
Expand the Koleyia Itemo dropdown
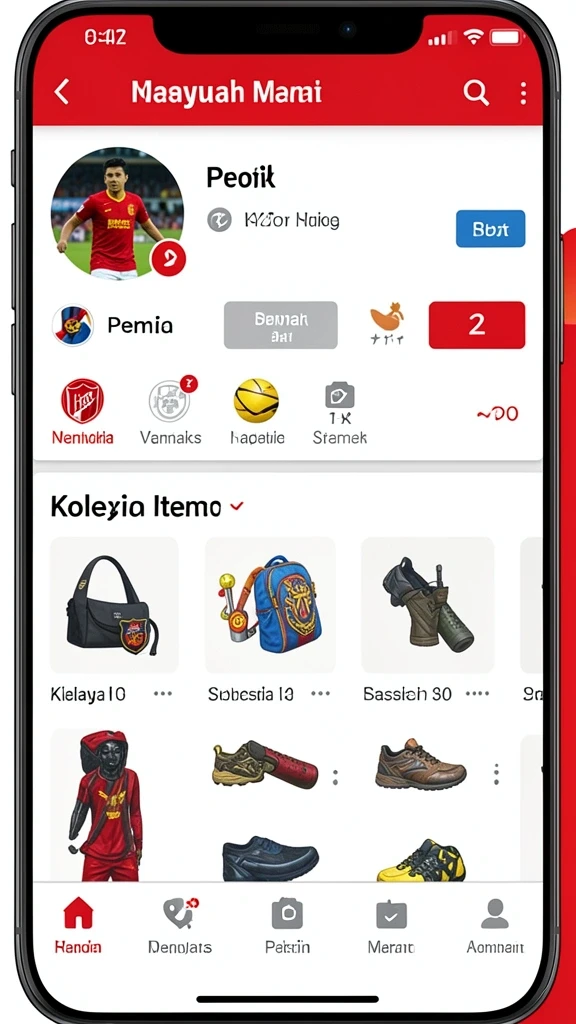[237, 506]
